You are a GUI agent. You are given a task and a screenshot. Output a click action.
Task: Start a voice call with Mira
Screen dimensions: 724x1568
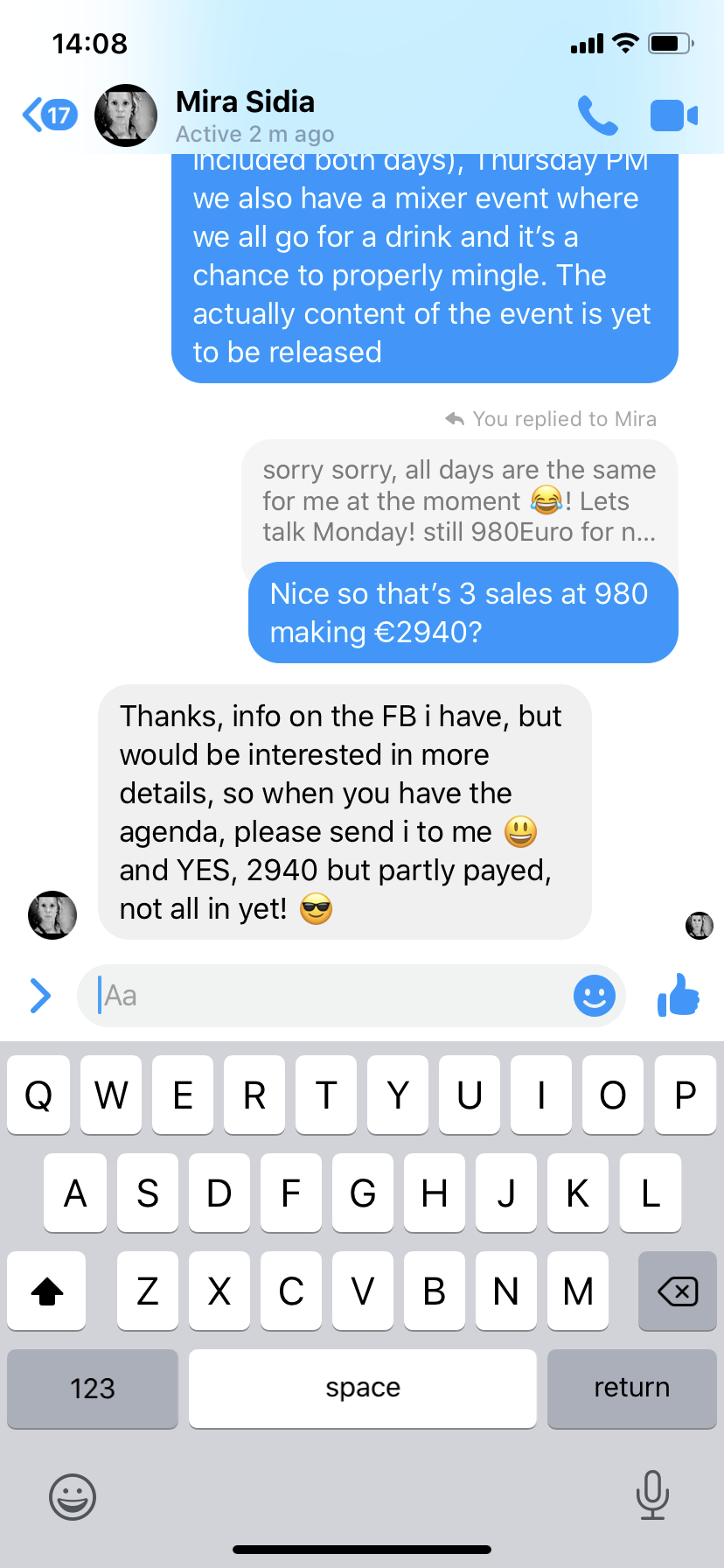coord(598,115)
